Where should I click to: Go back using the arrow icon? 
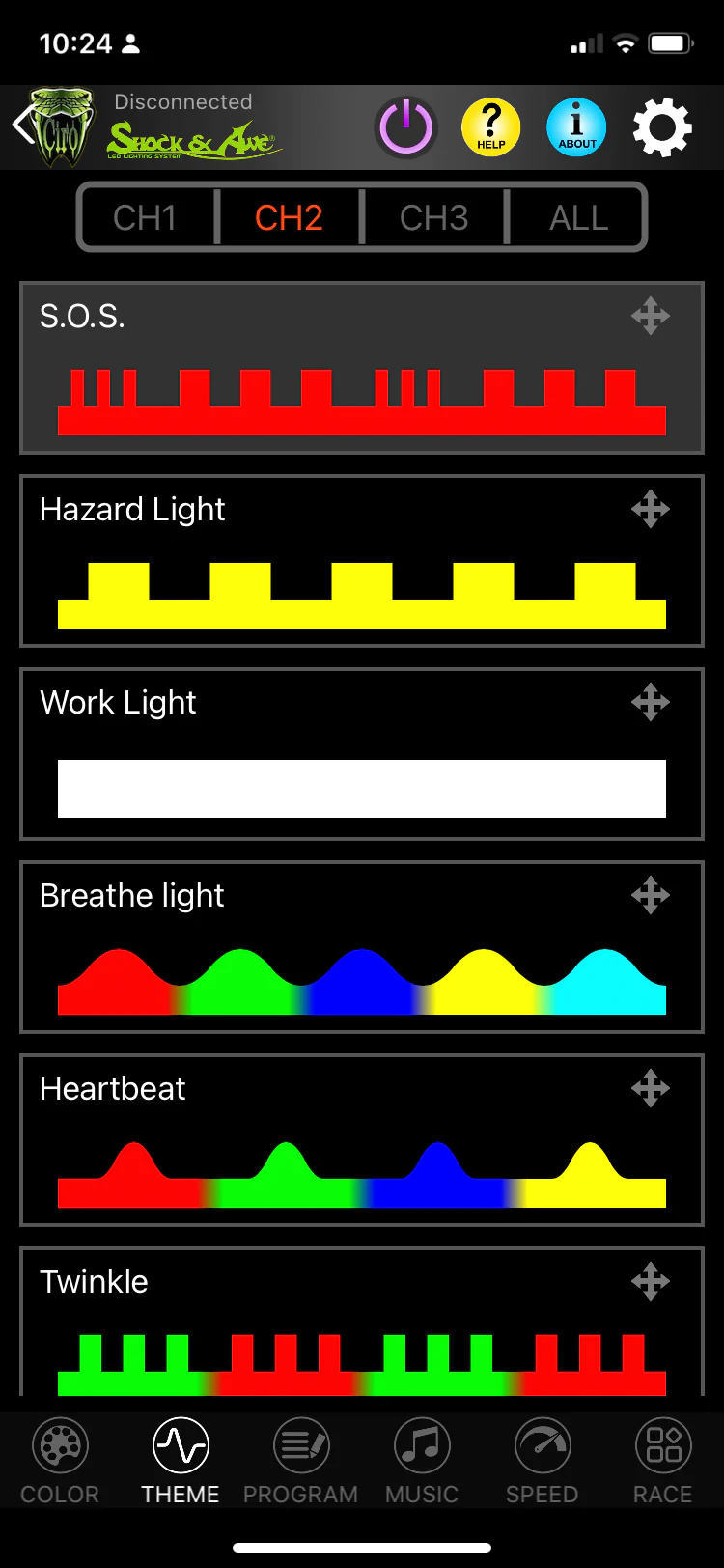[x=23, y=126]
